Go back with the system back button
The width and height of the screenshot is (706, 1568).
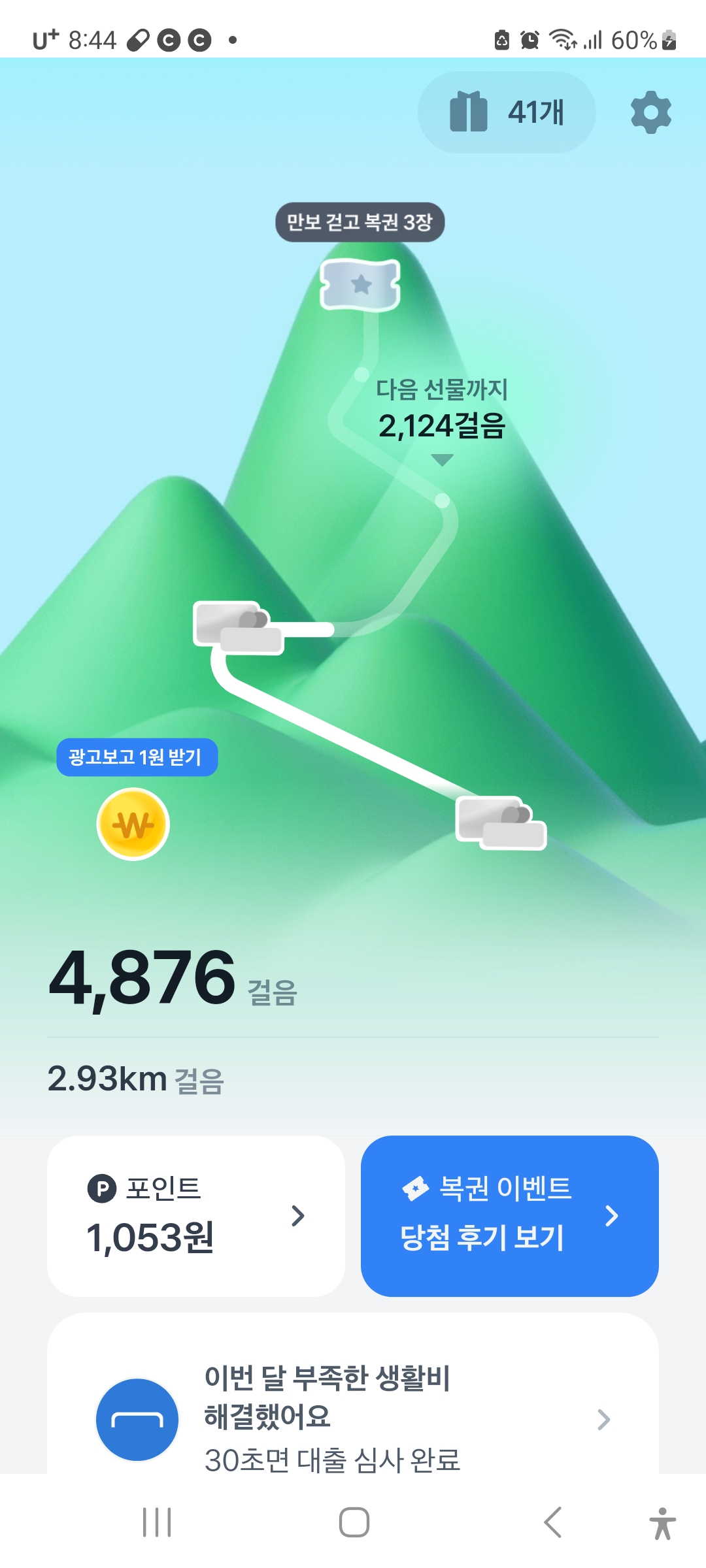click(553, 1522)
